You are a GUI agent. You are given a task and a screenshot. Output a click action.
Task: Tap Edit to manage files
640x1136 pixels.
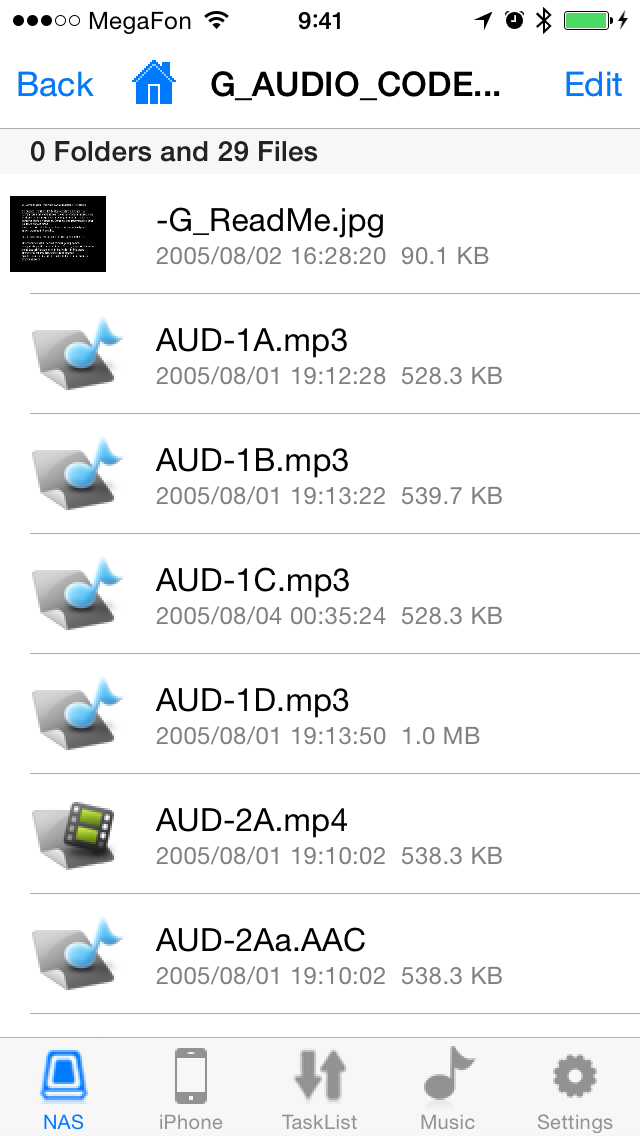[593, 85]
